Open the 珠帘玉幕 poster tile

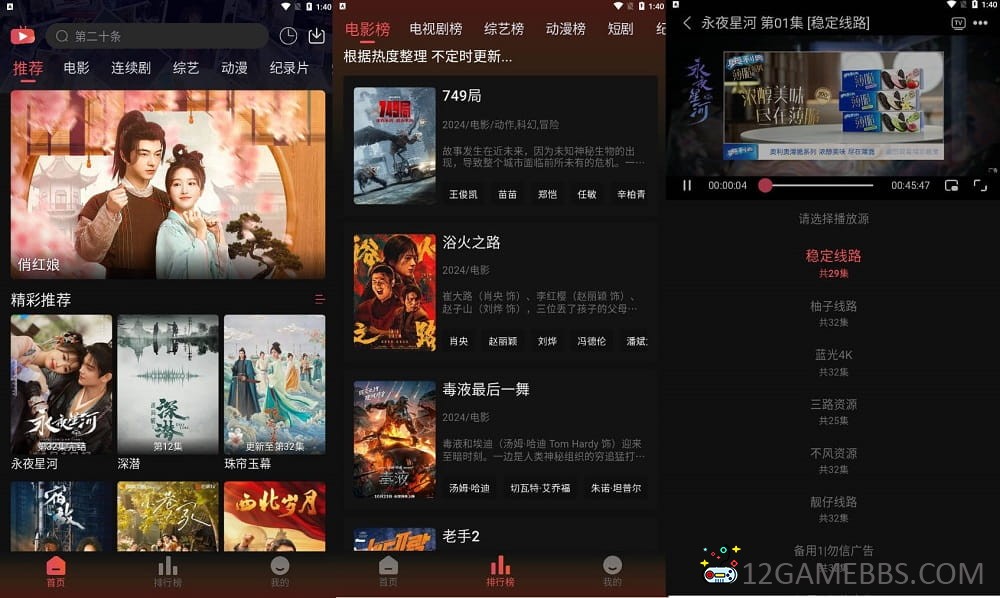[x=274, y=386]
